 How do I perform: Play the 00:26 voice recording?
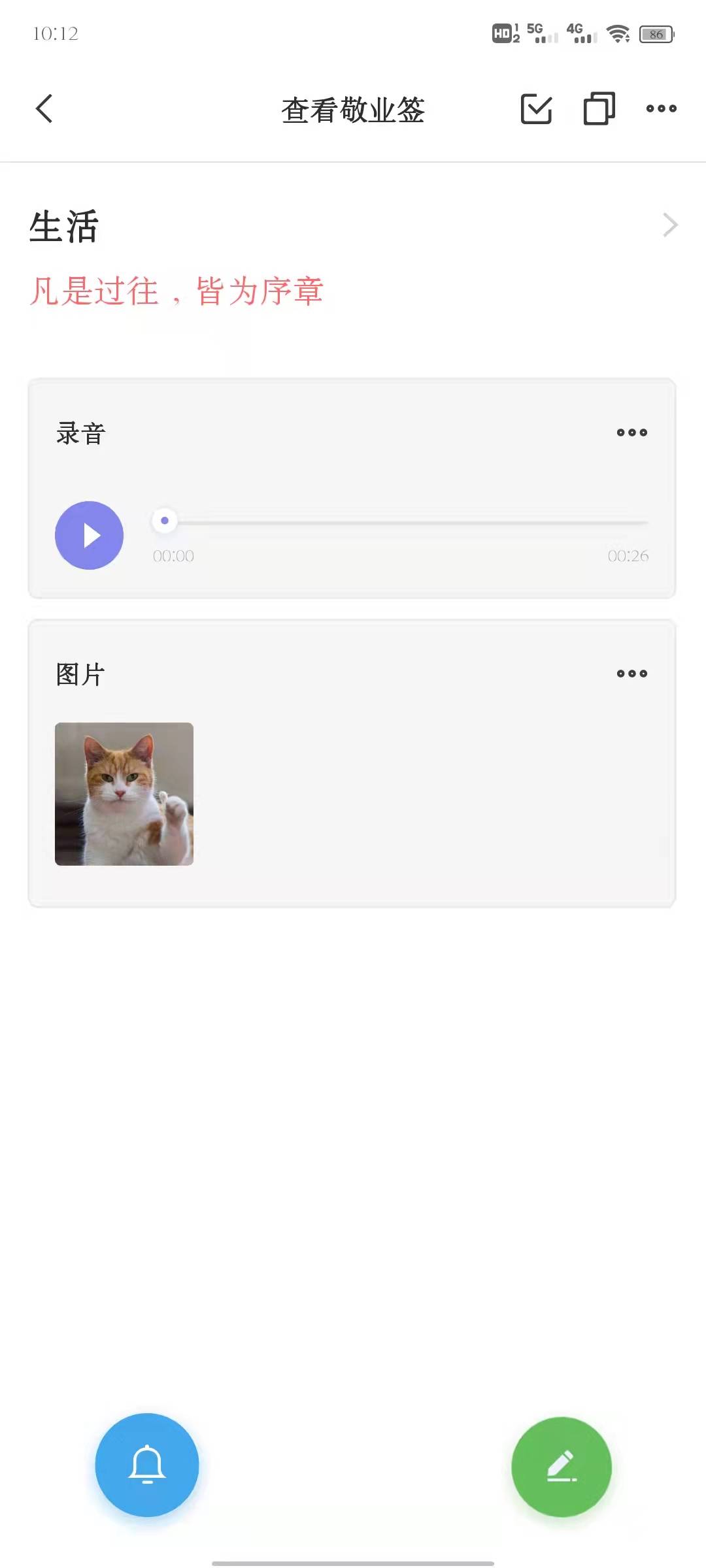point(89,534)
